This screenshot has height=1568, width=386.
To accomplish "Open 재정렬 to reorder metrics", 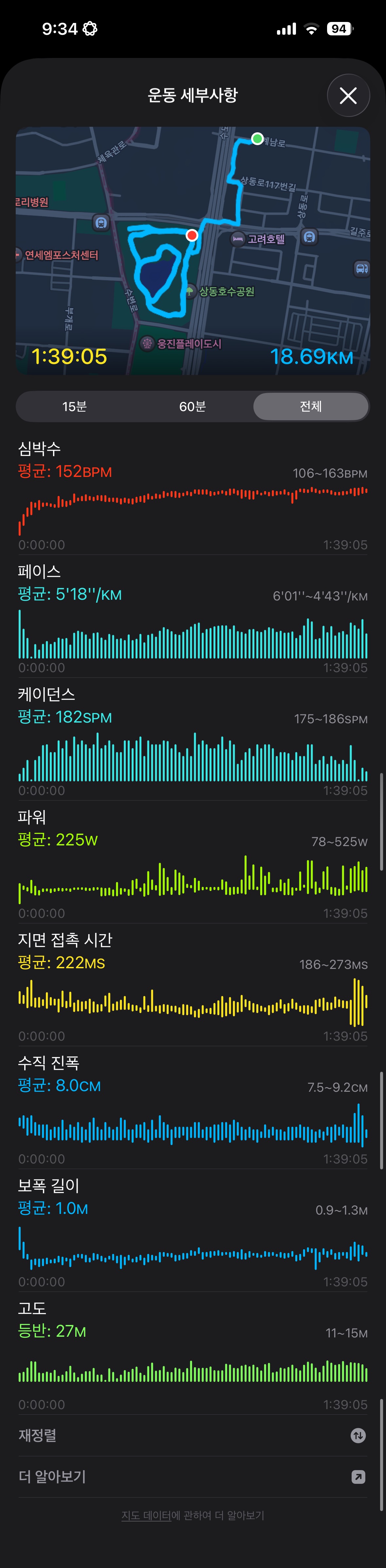I will (193, 1435).
